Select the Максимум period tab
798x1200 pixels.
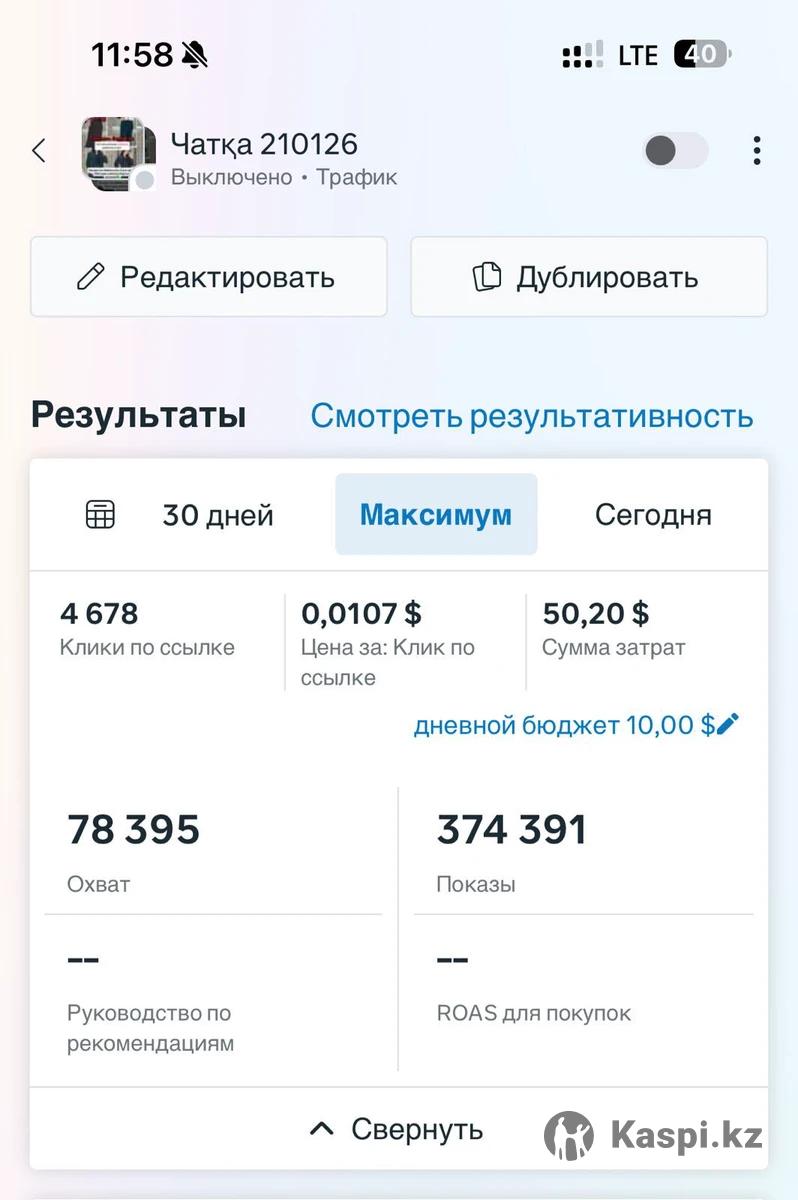(x=436, y=515)
